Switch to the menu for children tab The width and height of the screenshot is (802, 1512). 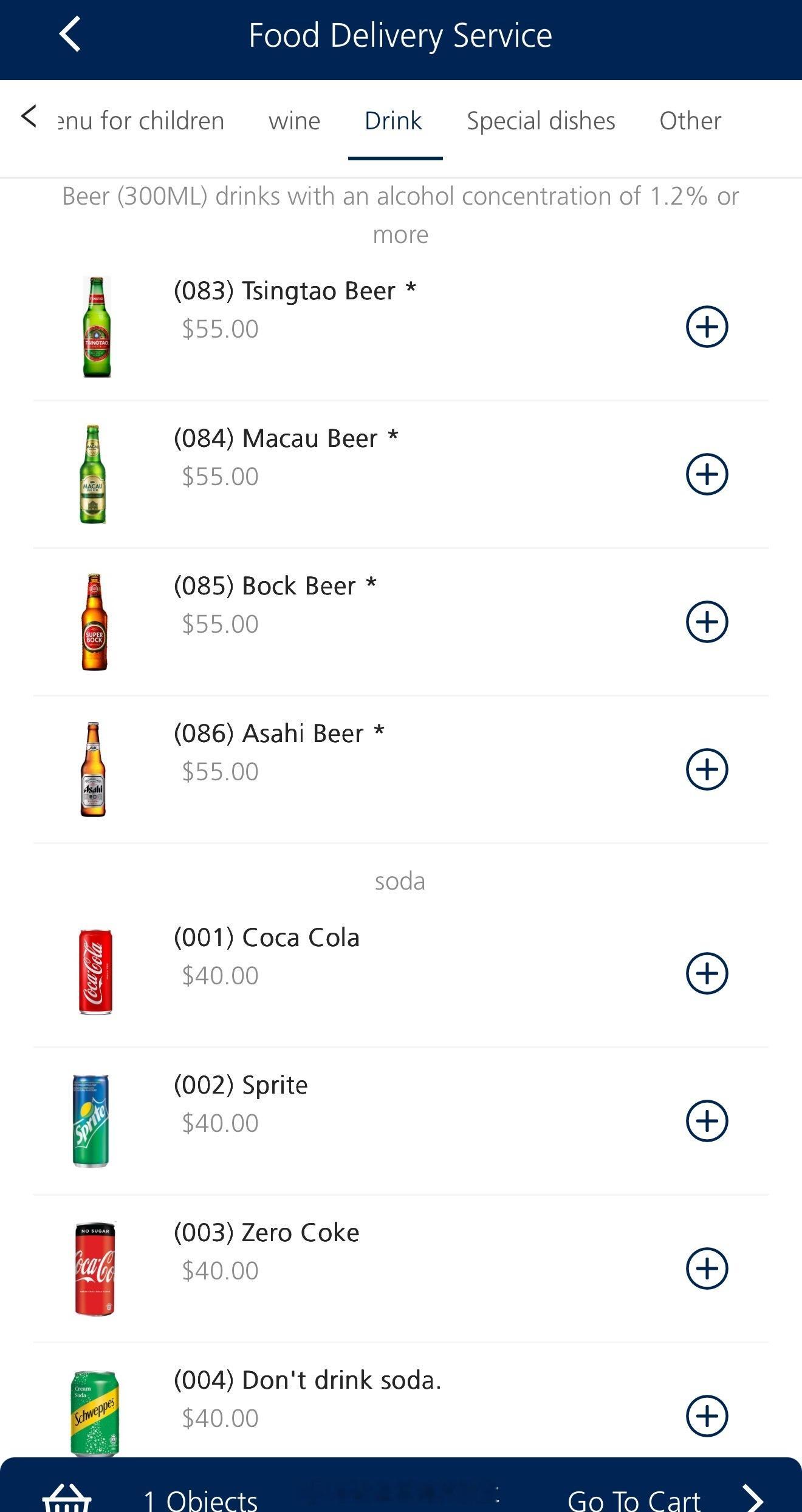coord(141,121)
